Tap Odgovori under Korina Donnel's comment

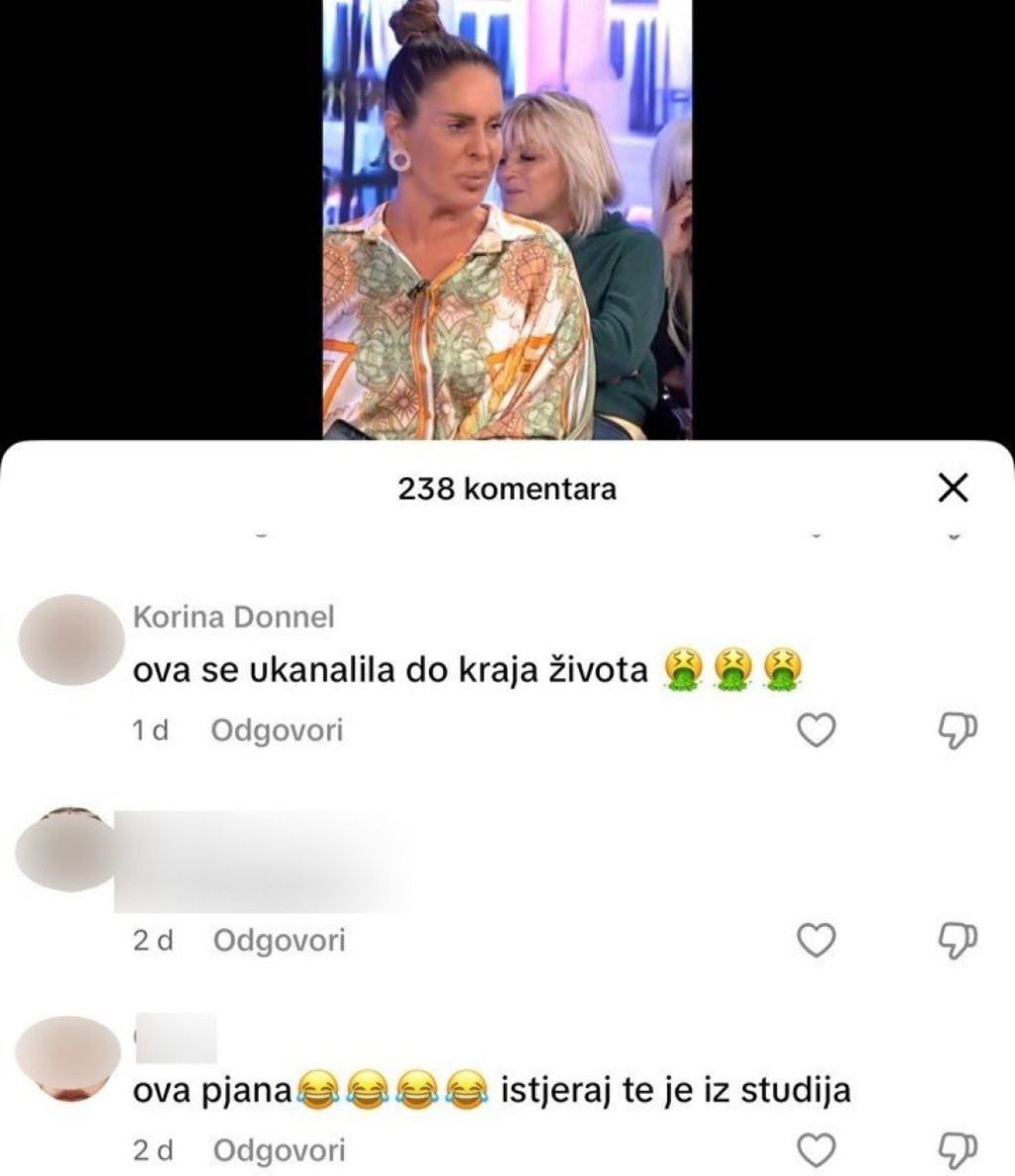click(x=277, y=731)
